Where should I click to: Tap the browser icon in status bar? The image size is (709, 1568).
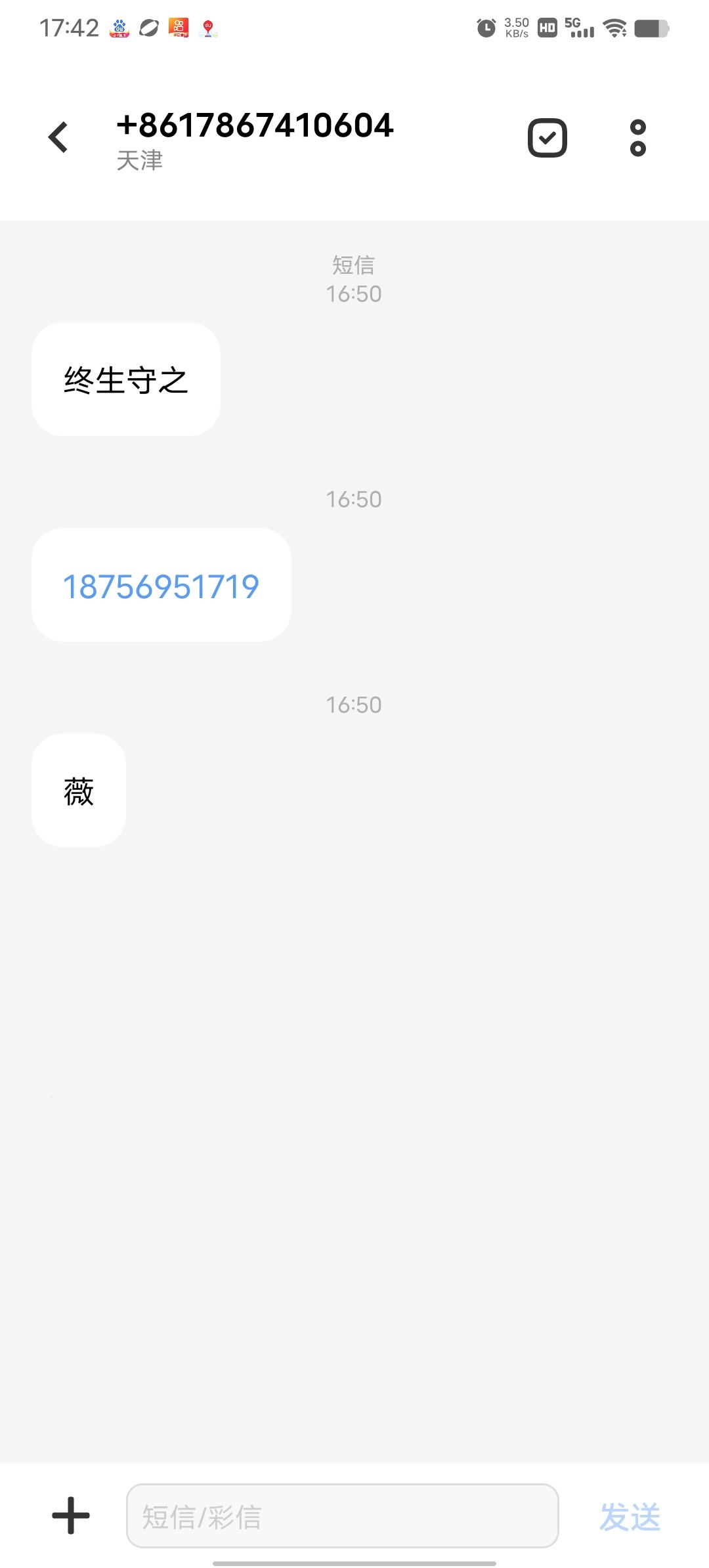tap(148, 28)
